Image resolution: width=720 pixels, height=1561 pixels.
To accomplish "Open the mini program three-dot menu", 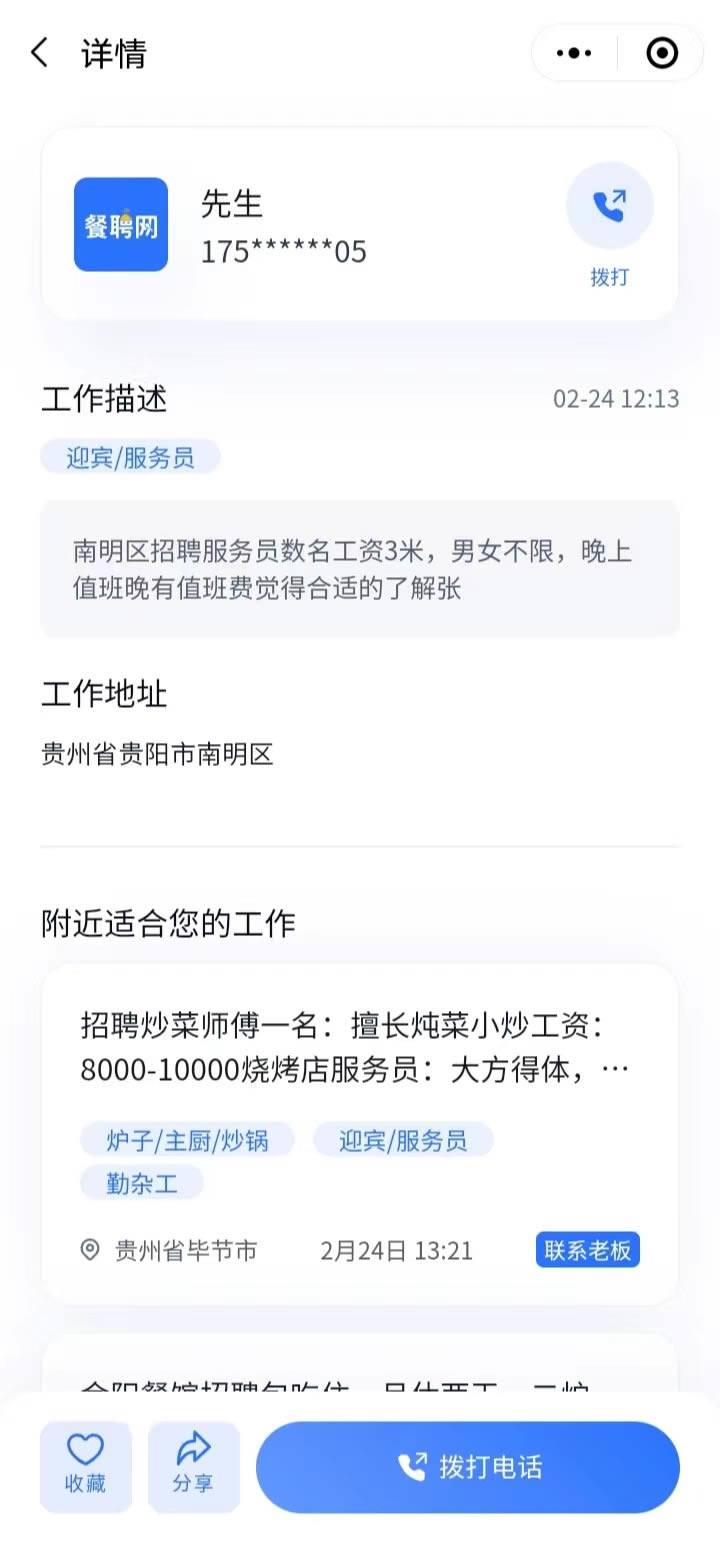I will [574, 53].
